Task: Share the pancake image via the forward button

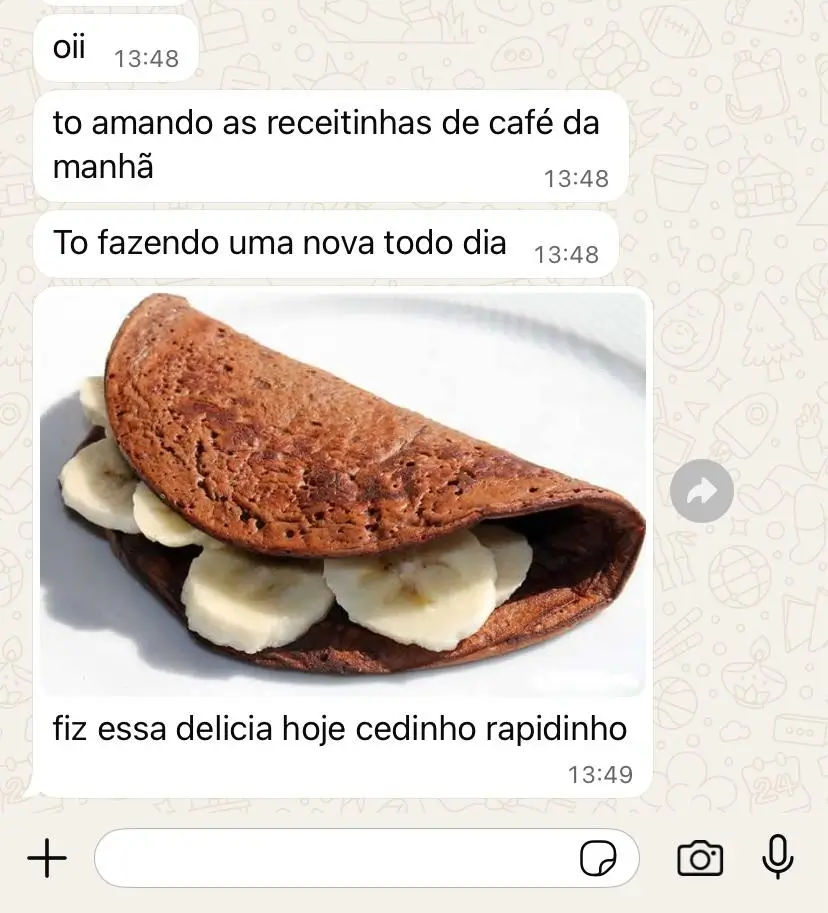Action: point(703,489)
